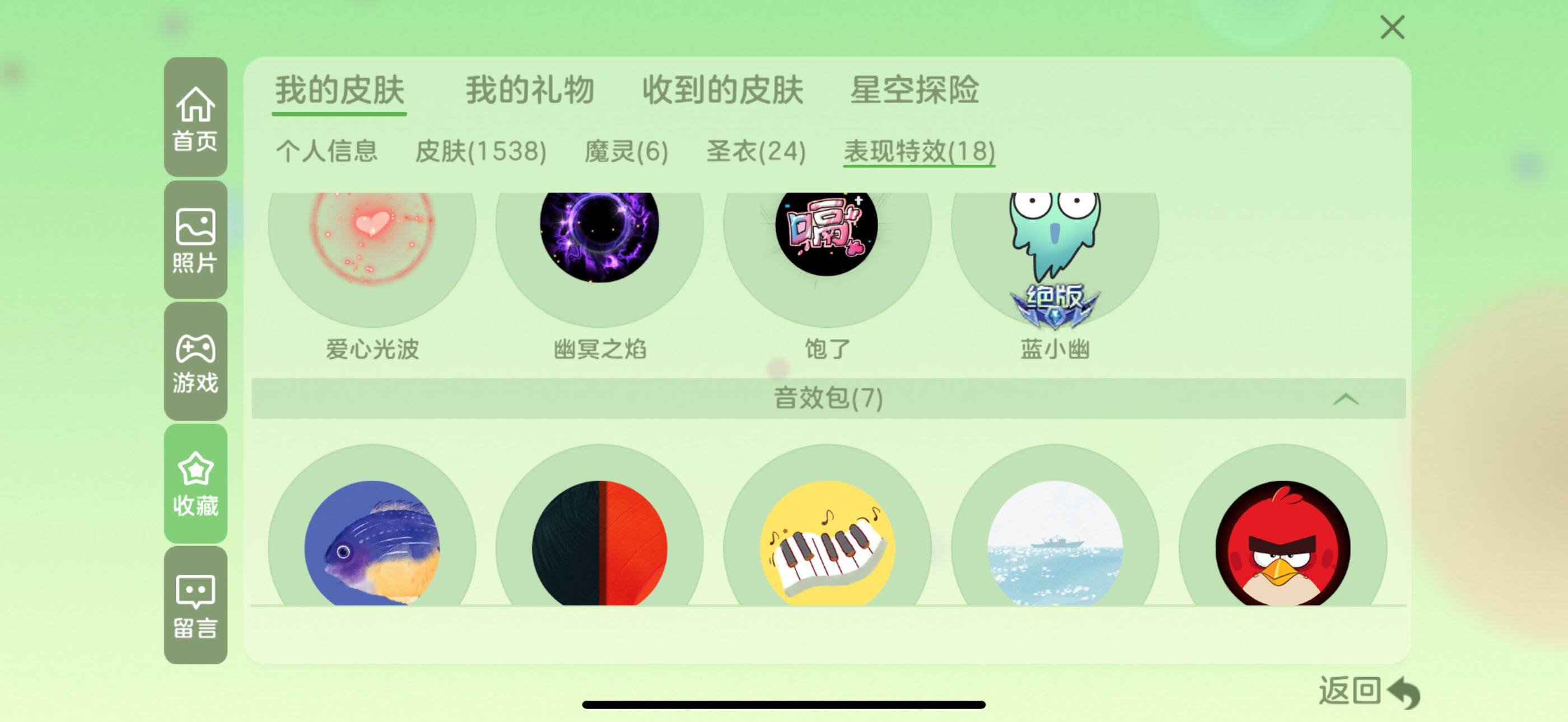Go to the 首页 home section
This screenshot has width=1568, height=722.
[195, 118]
